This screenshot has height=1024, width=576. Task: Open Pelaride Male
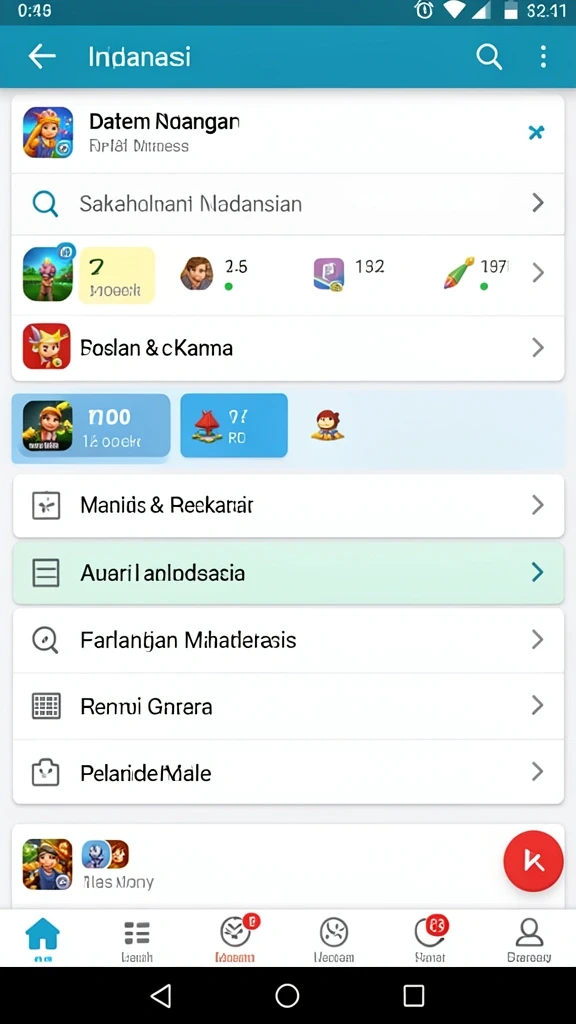click(288, 773)
